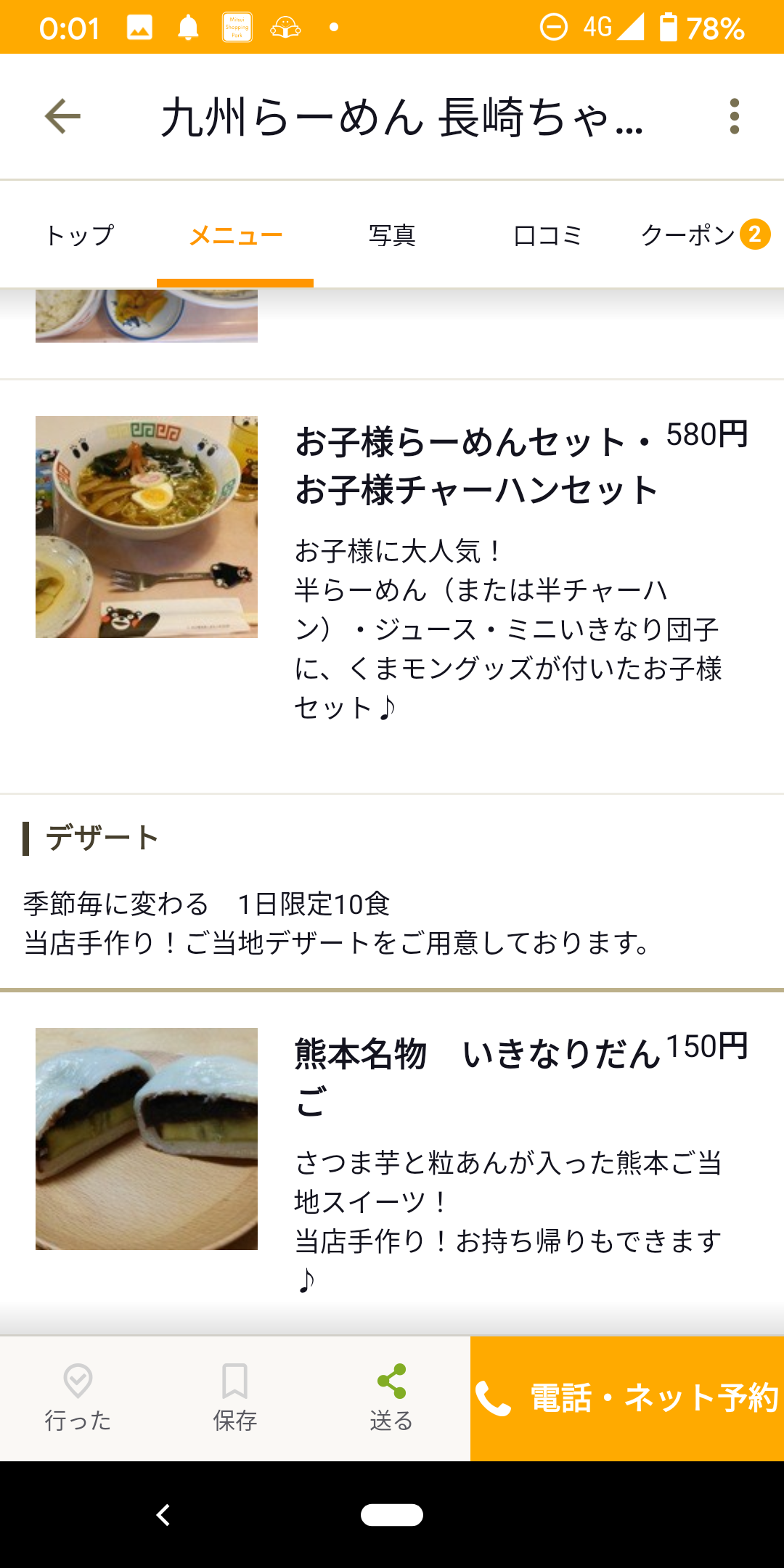Tap the Mitsui Shopping Park status icon
Image resolution: width=784 pixels, height=1568 pixels.
pyautogui.click(x=237, y=27)
